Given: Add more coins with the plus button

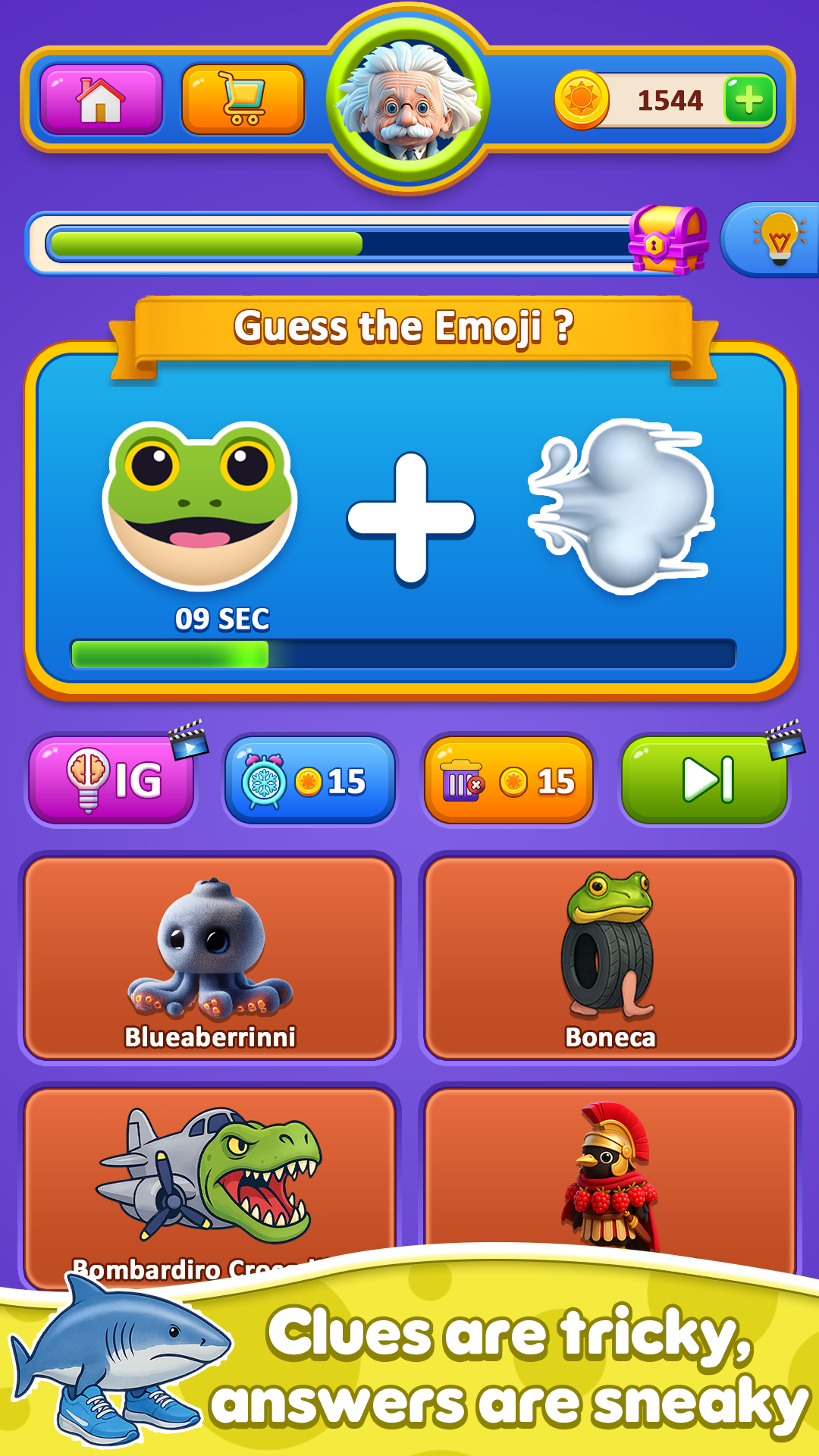Looking at the screenshot, I should 748,100.
